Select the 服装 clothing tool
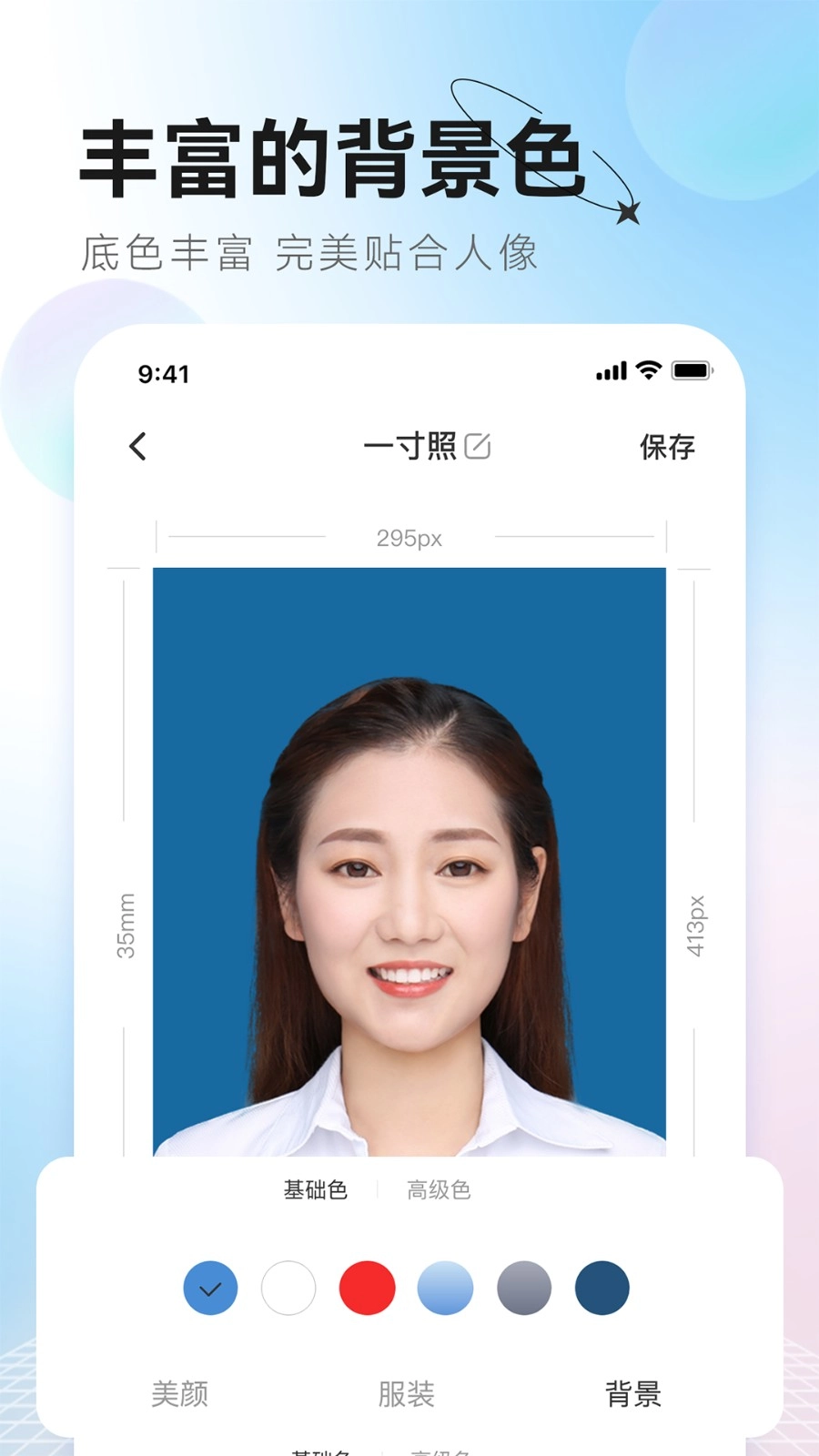 (404, 1392)
